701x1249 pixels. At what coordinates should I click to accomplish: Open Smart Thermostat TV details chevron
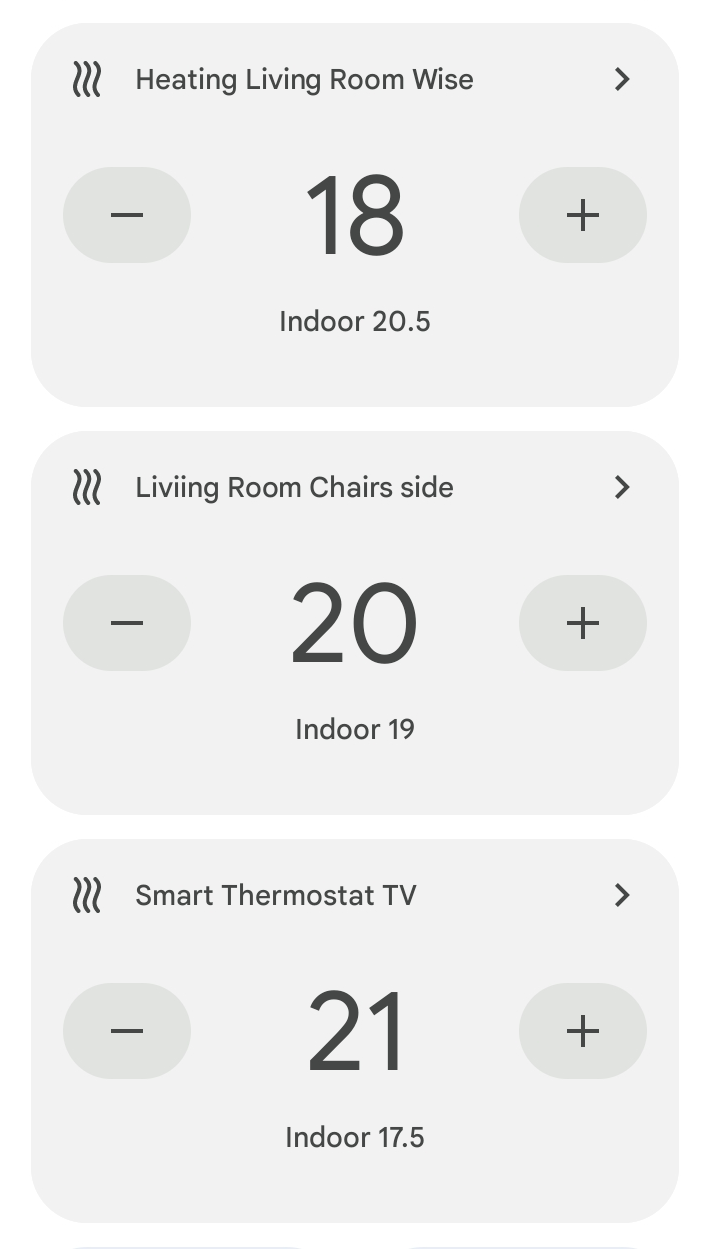(622, 895)
